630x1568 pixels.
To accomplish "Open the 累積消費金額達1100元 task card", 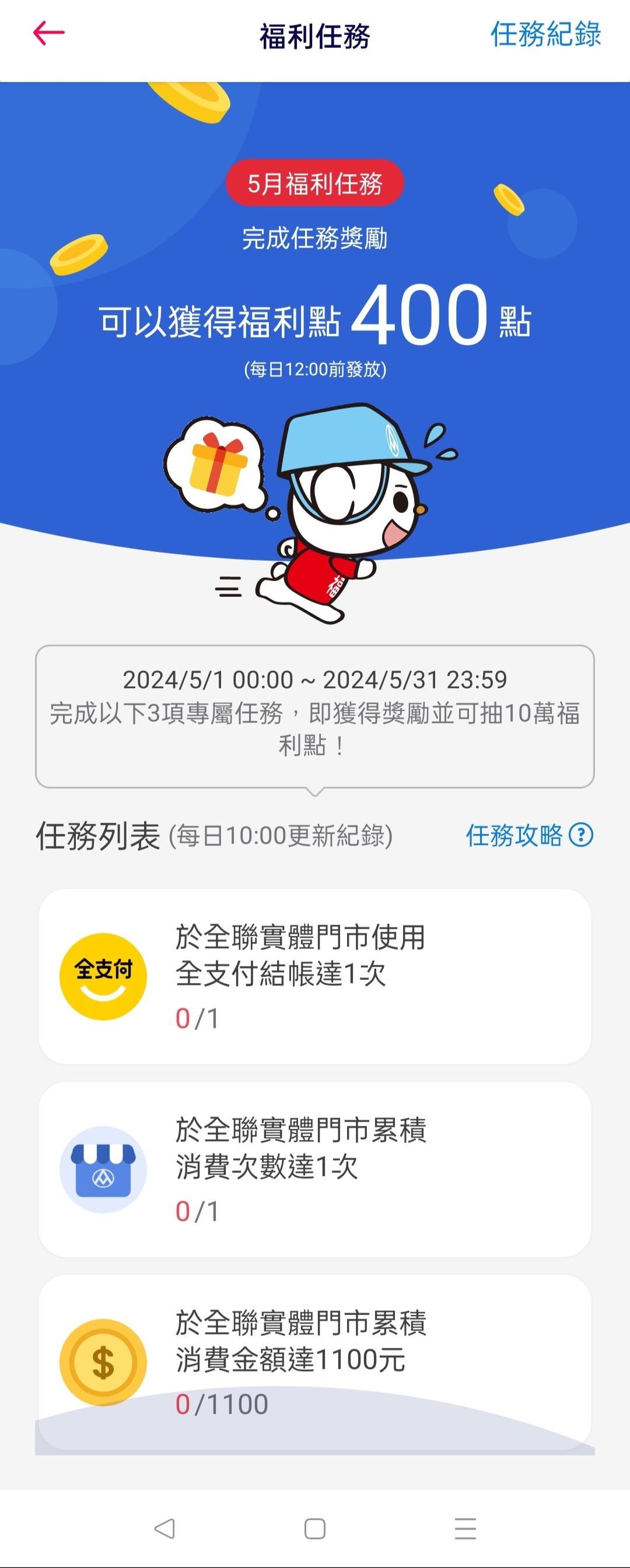I will pos(314,1362).
